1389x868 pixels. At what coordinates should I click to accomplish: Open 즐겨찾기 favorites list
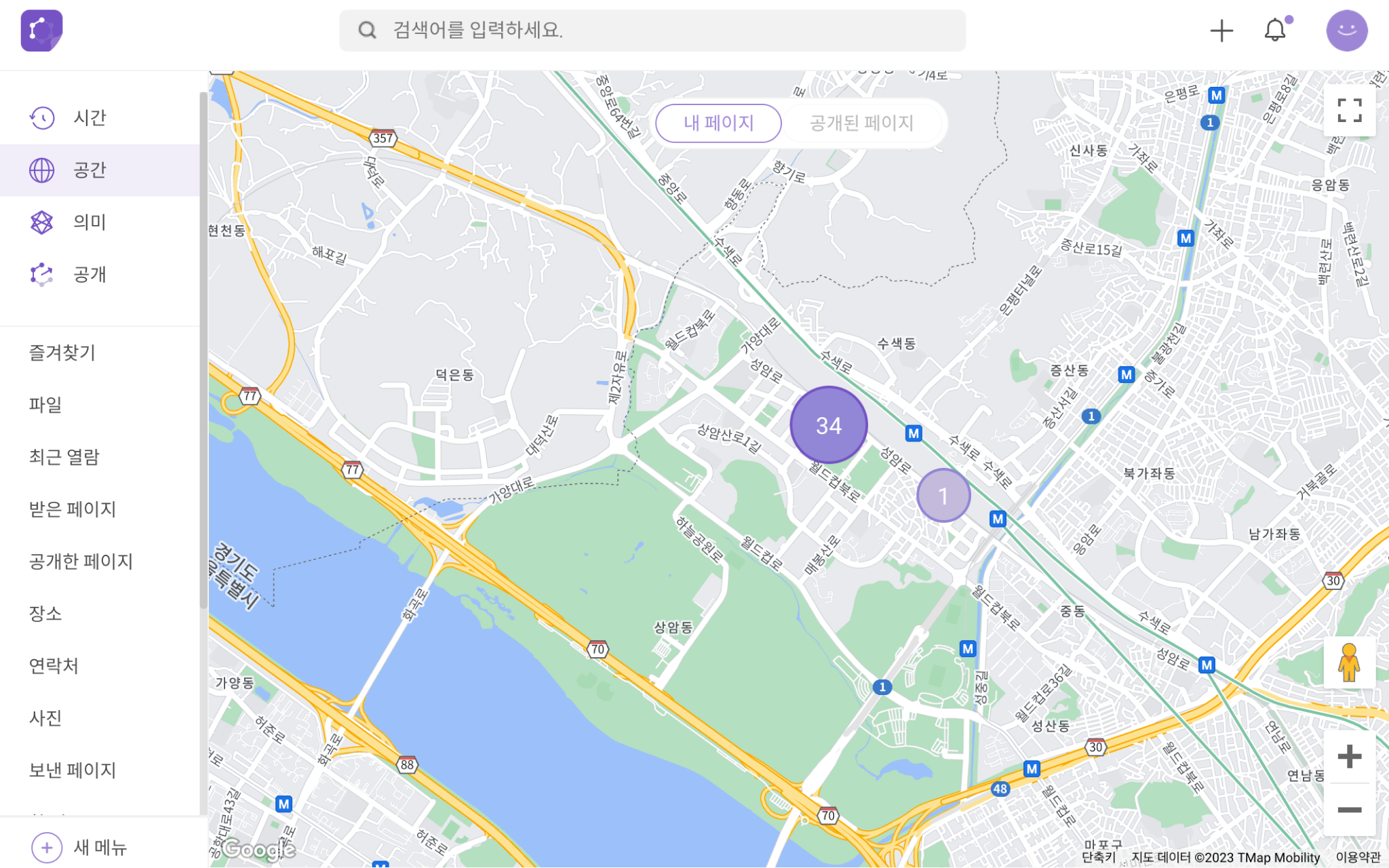point(62,353)
